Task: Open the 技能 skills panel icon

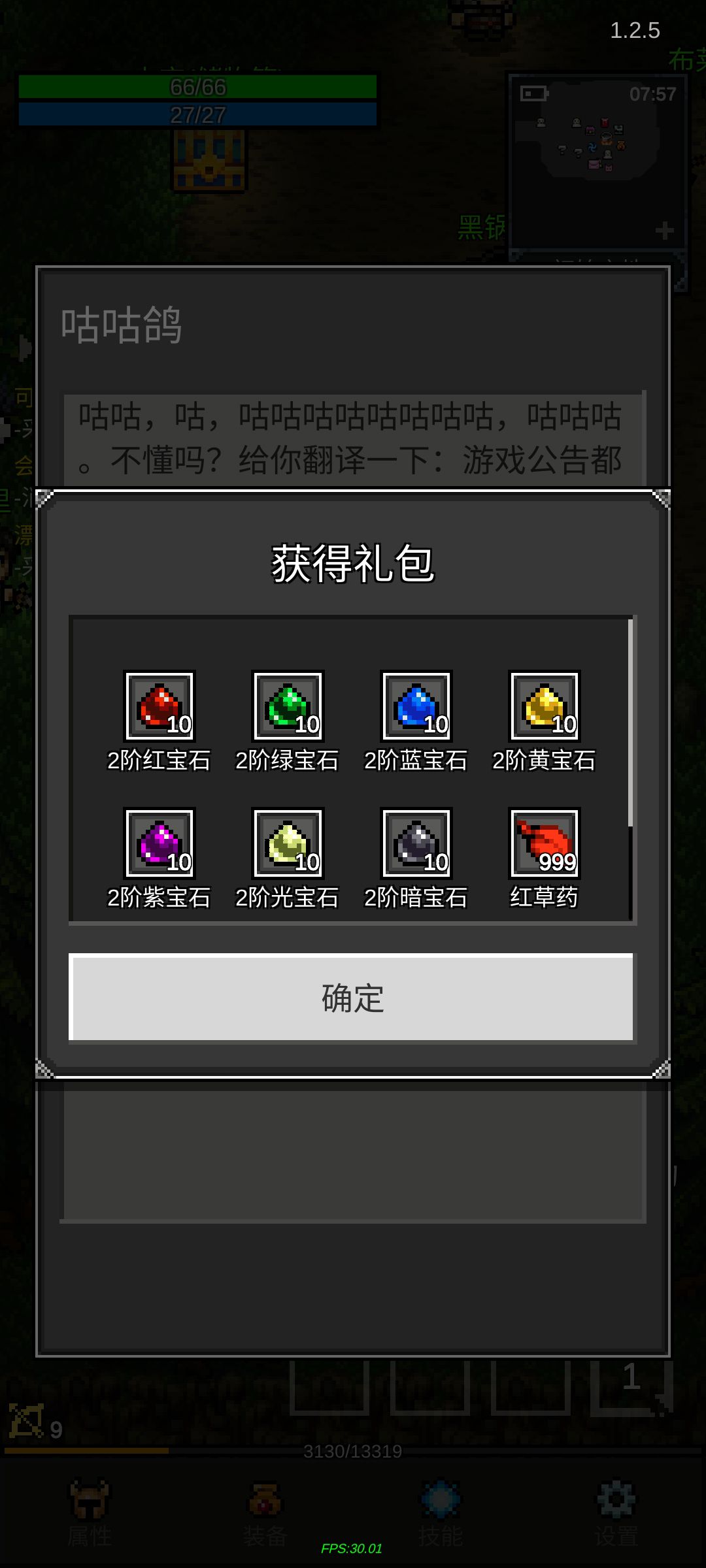Action: tap(440, 1503)
